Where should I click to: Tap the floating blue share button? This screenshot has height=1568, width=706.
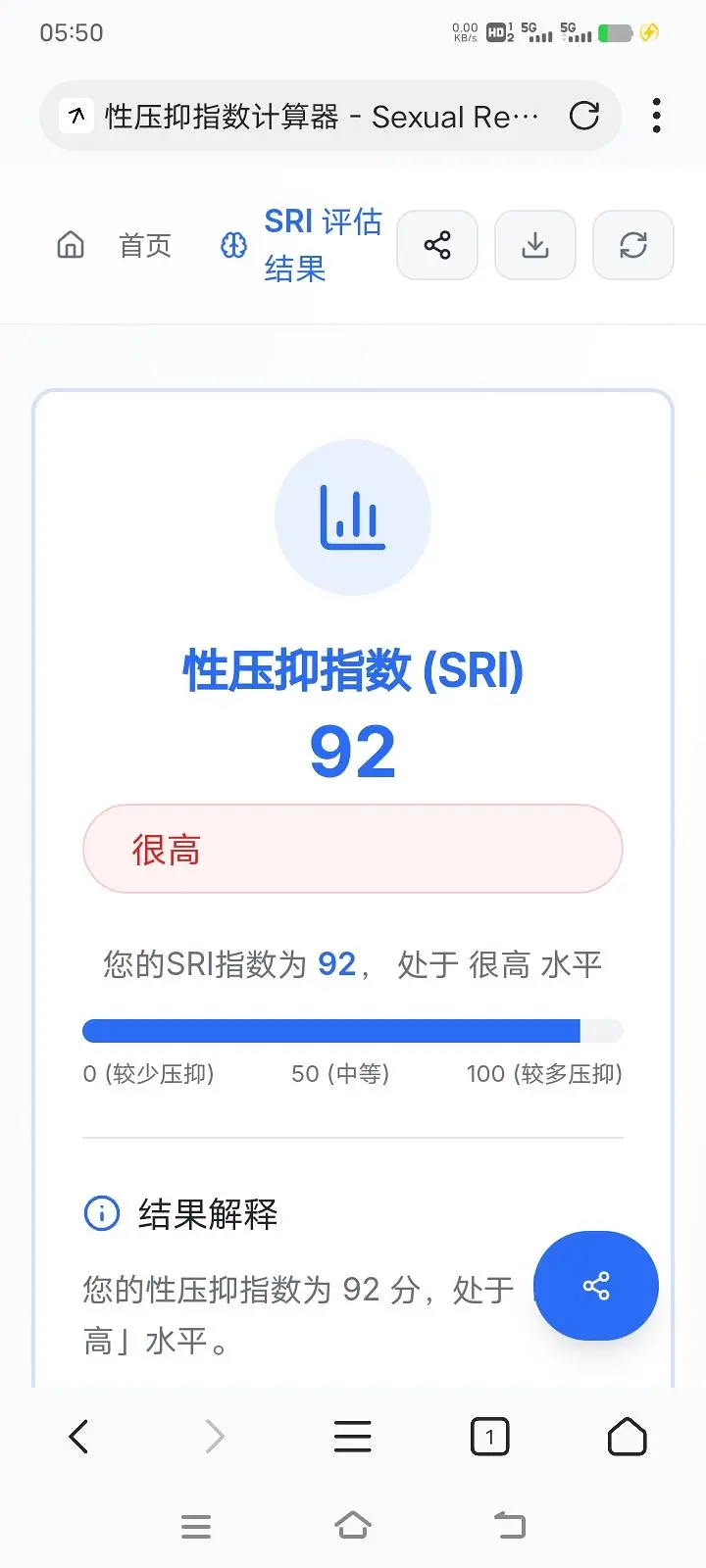point(596,1286)
